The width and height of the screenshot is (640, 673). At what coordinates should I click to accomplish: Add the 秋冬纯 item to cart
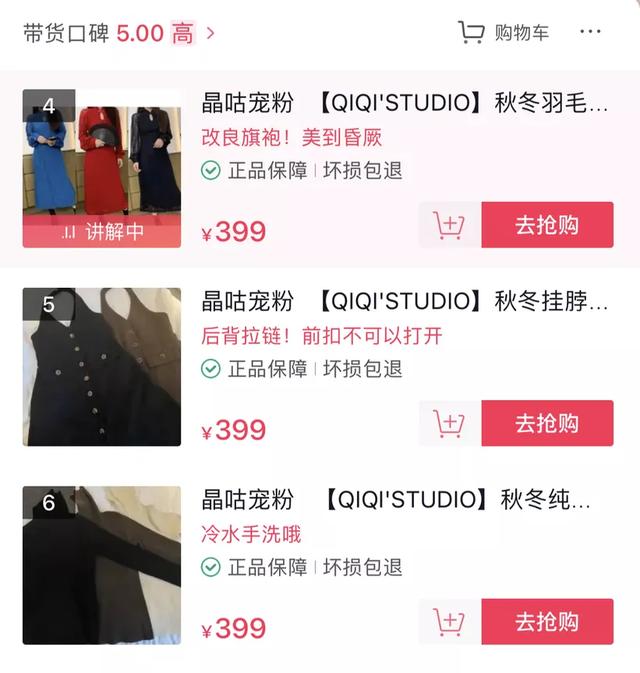[450, 622]
